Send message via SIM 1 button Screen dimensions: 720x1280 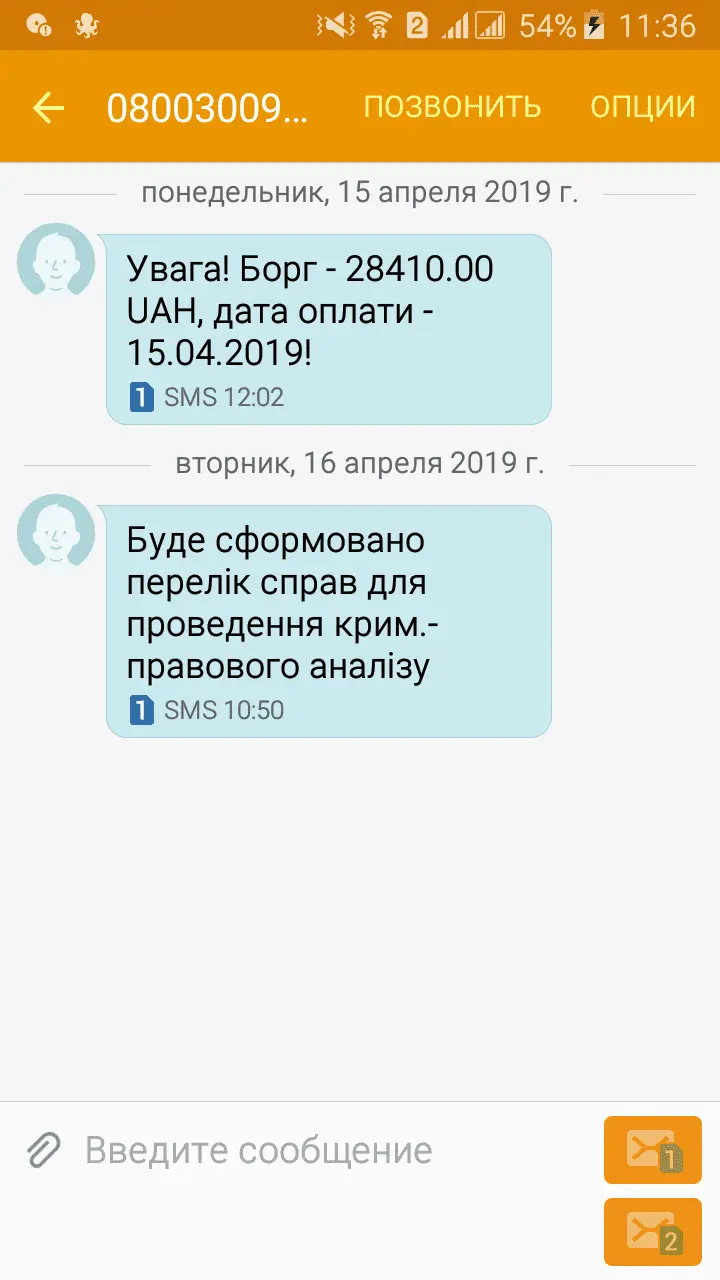653,1150
